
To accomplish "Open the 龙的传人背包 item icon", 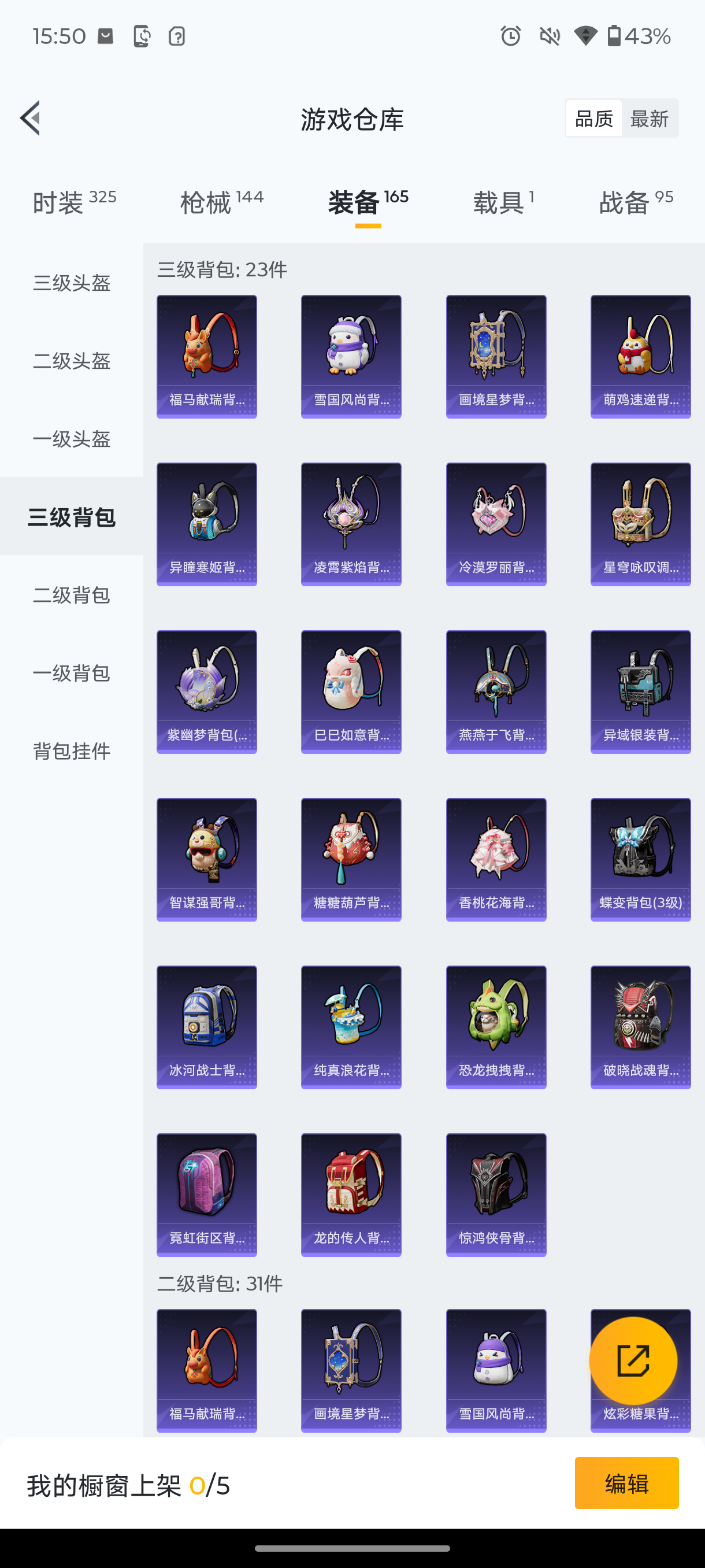I will pos(350,1195).
